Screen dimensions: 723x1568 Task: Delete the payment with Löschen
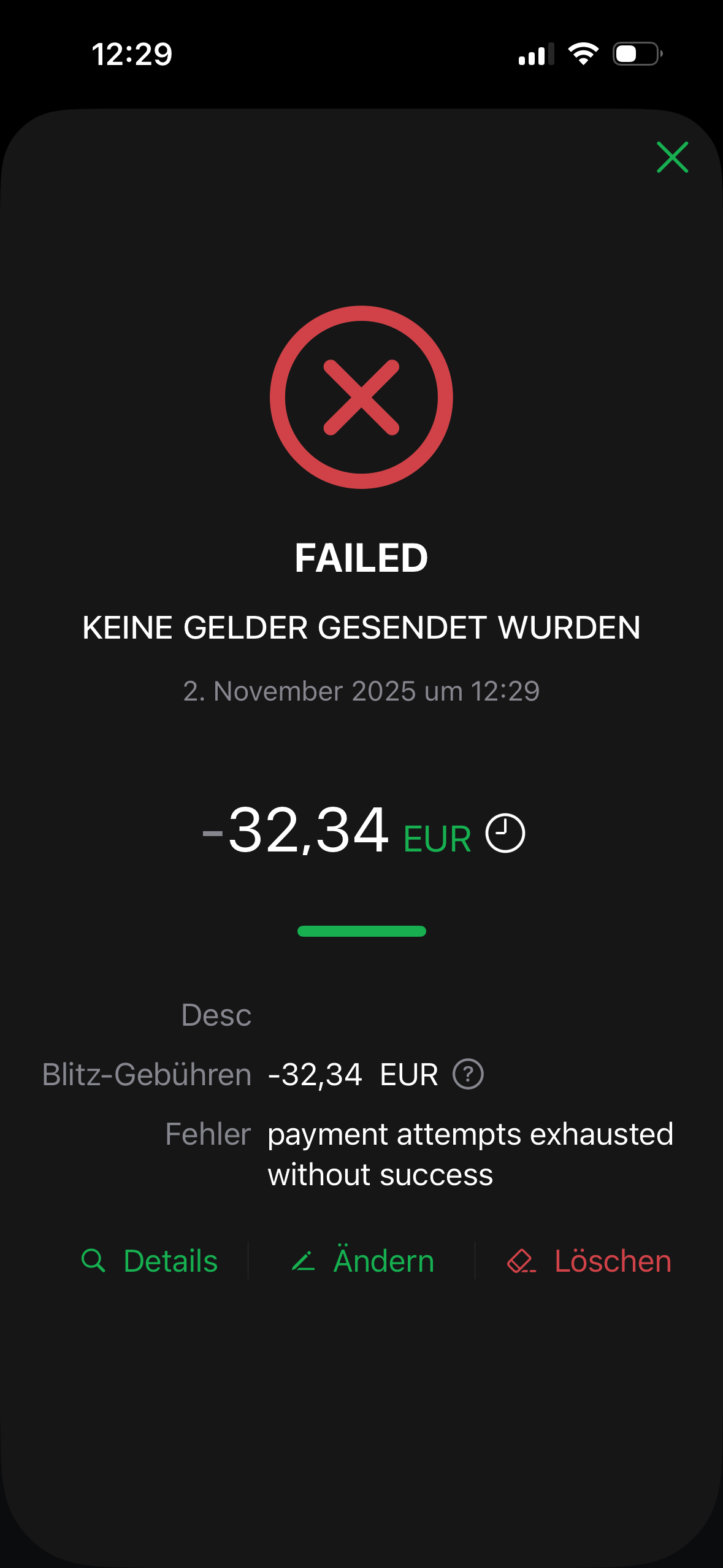tap(589, 1261)
